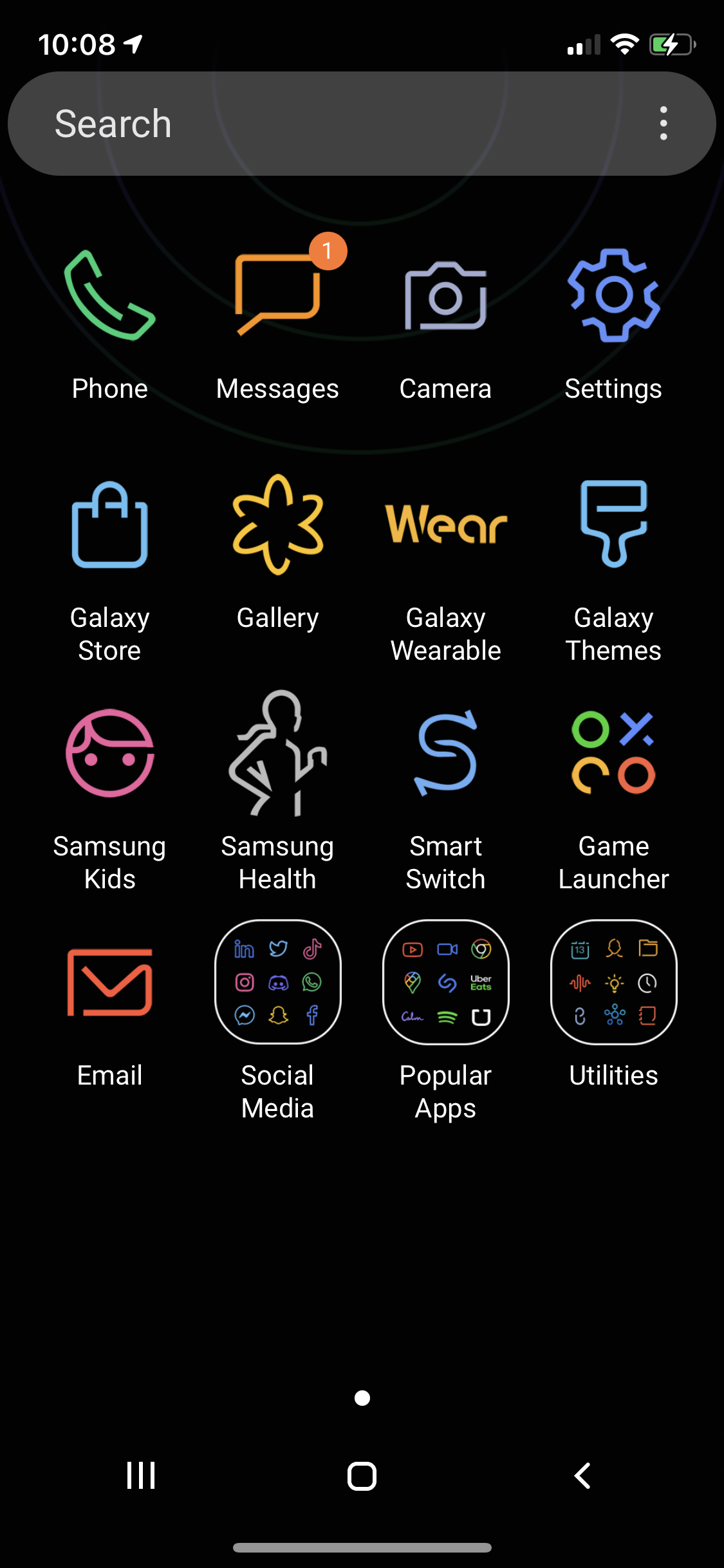Launch the Phone app
724x1568 pixels.
click(x=110, y=296)
